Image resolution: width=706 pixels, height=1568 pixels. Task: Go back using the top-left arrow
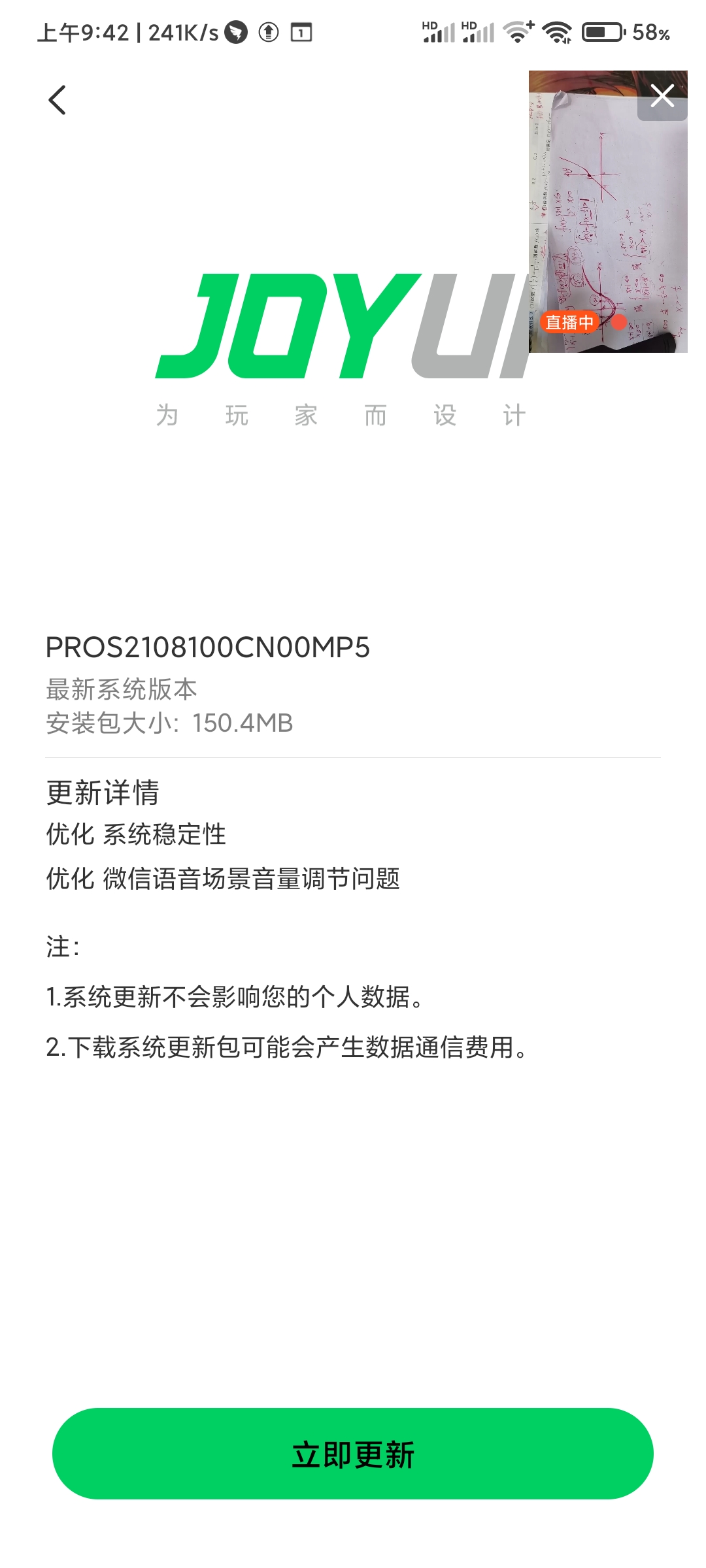58,100
